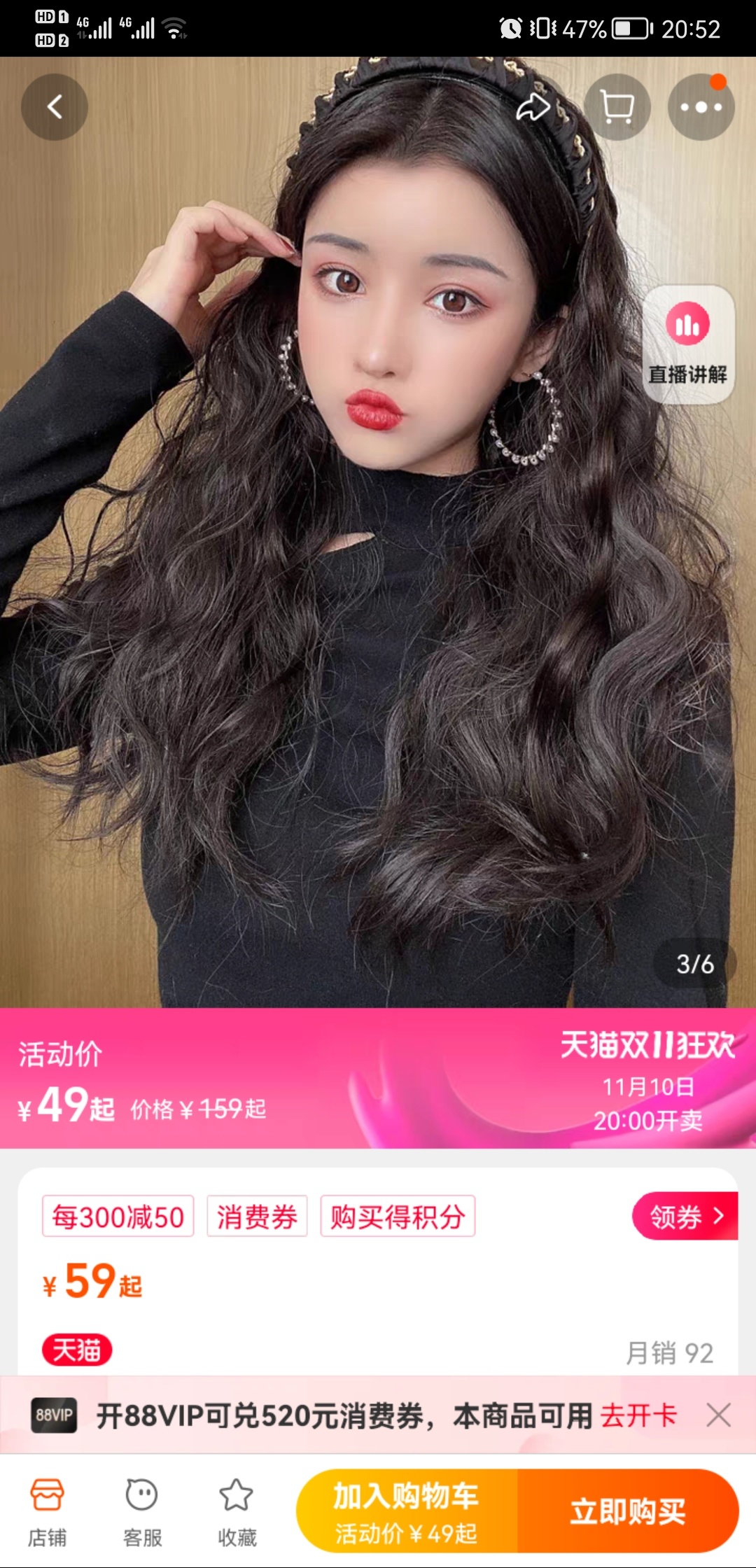The image size is (756, 1568).
Task: Contact 客服 customer service
Action: point(142,1511)
